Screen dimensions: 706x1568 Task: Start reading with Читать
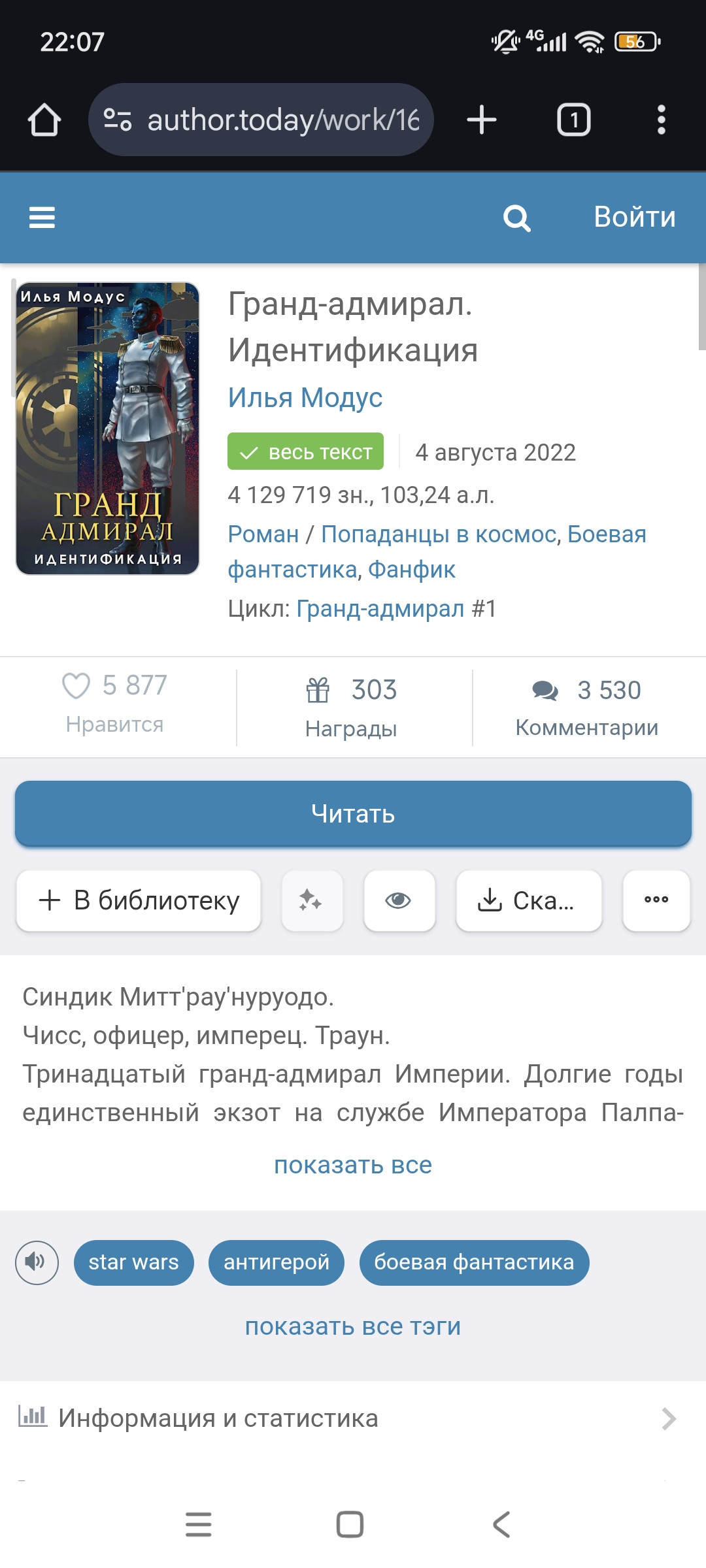coord(353,814)
